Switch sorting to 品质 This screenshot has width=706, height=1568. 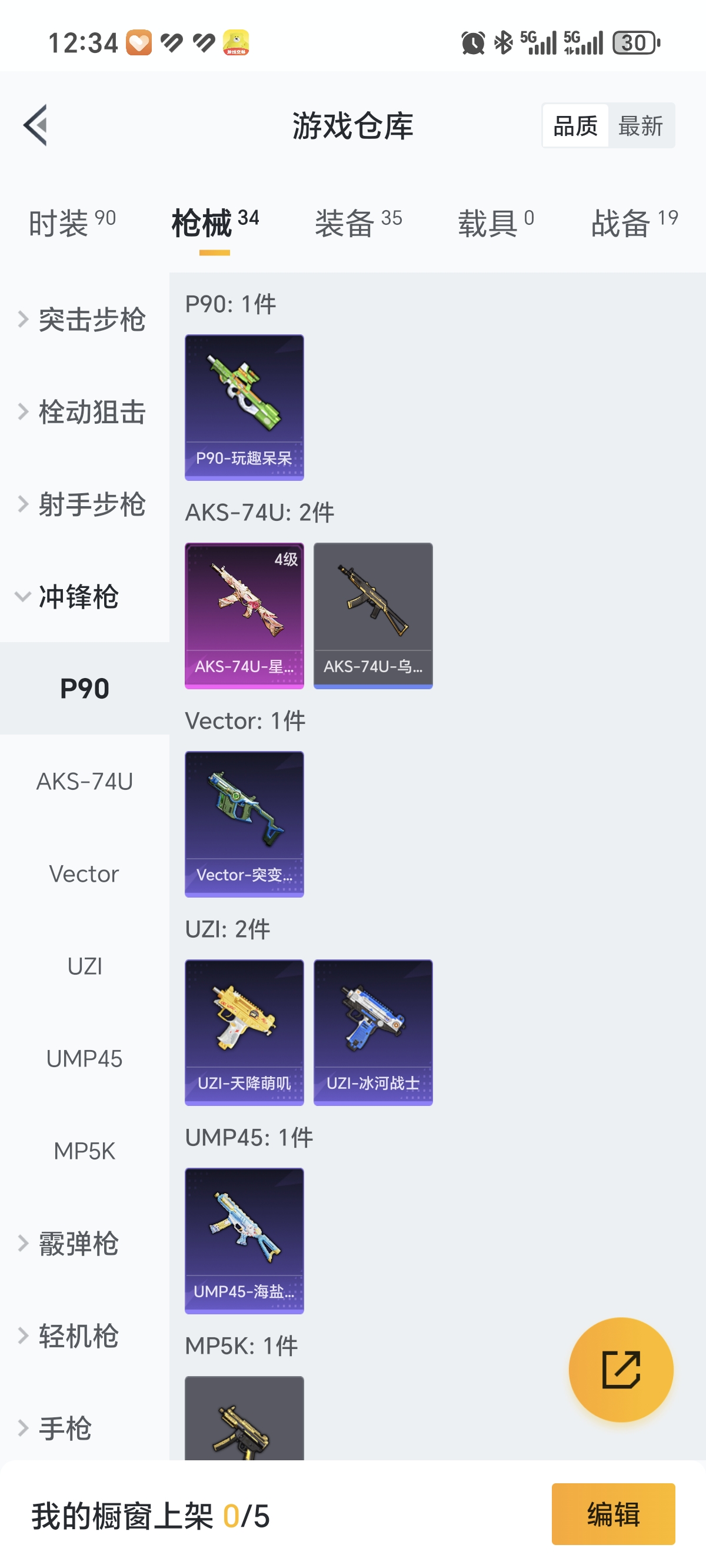[575, 125]
